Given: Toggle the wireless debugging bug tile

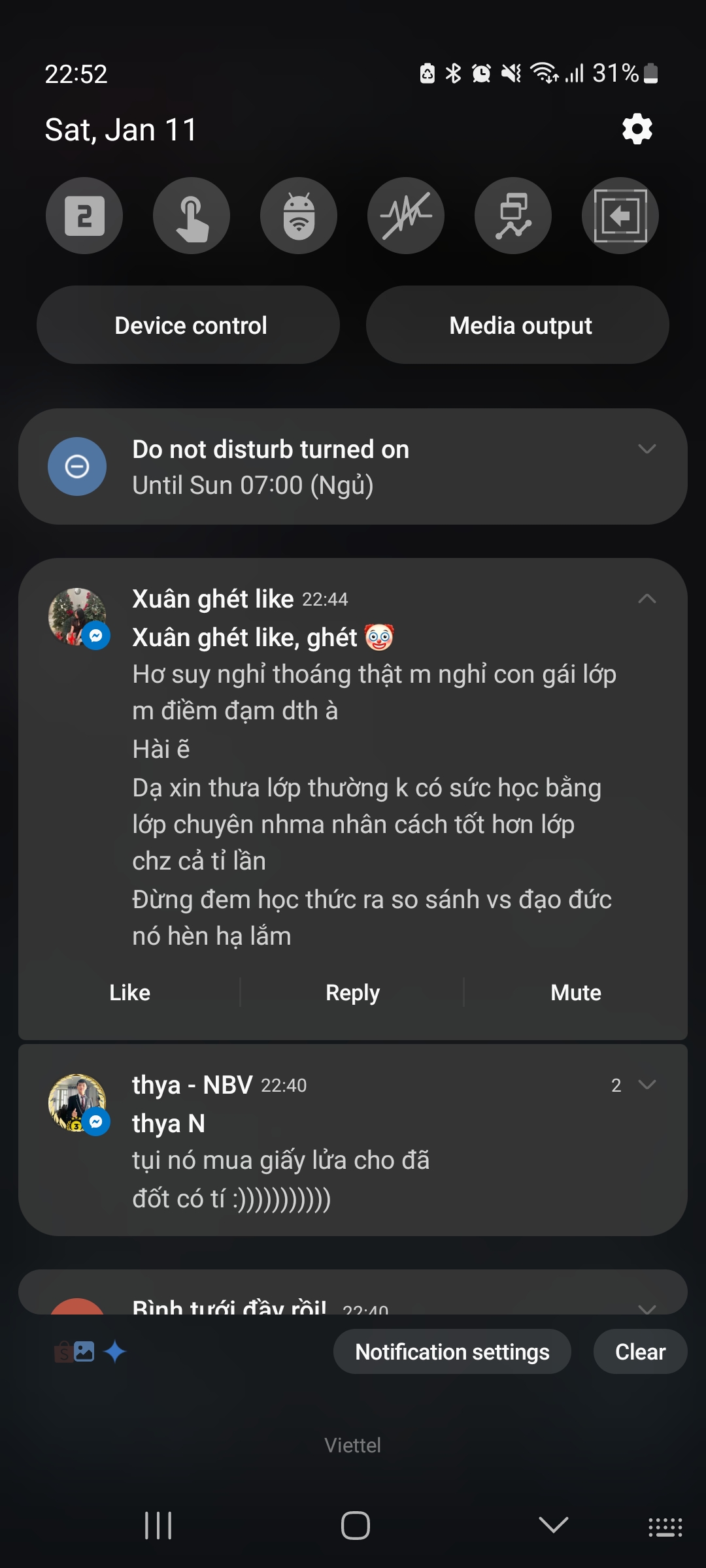Looking at the screenshot, I should pos(299,216).
